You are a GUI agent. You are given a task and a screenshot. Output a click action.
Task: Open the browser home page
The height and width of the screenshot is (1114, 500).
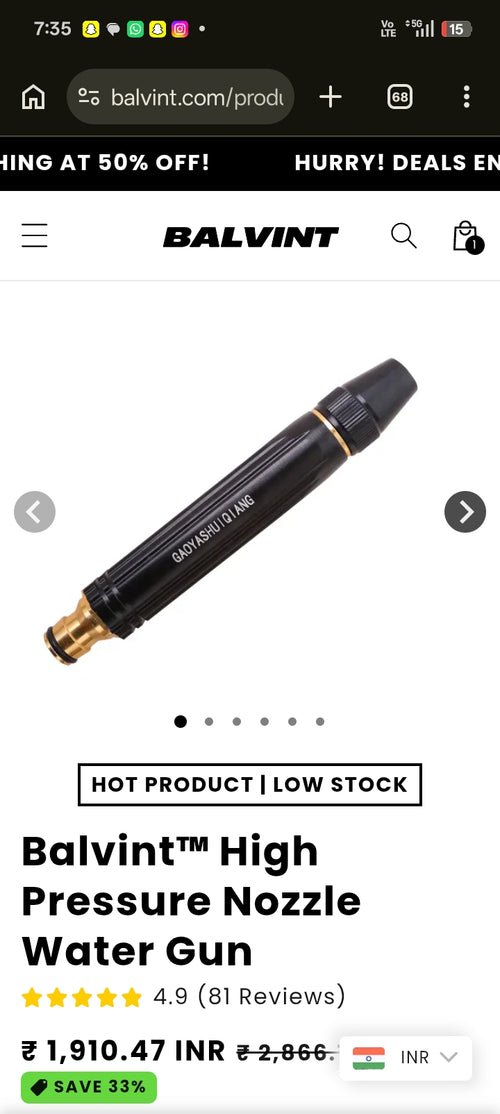[x=33, y=97]
